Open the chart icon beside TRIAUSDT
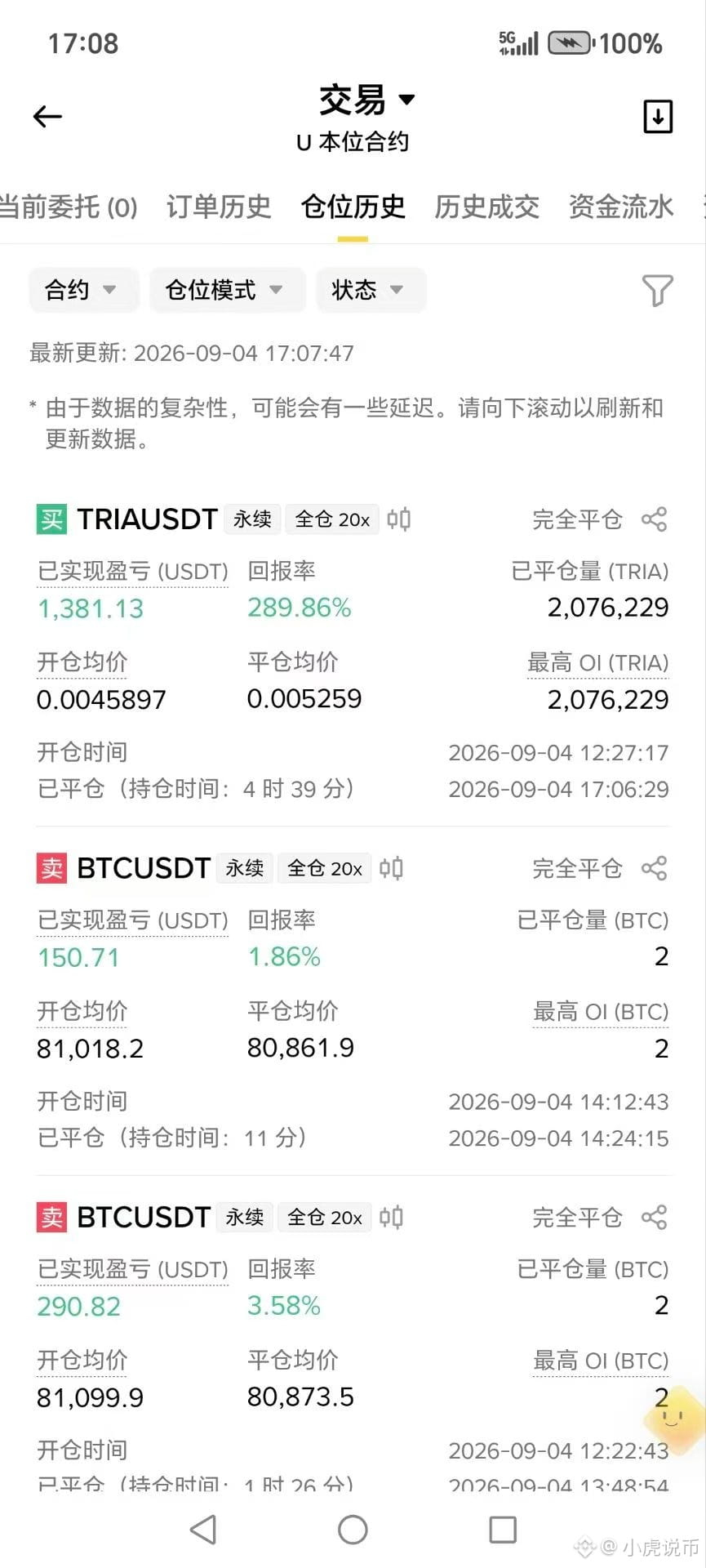Image resolution: width=706 pixels, height=1568 pixels. (399, 519)
